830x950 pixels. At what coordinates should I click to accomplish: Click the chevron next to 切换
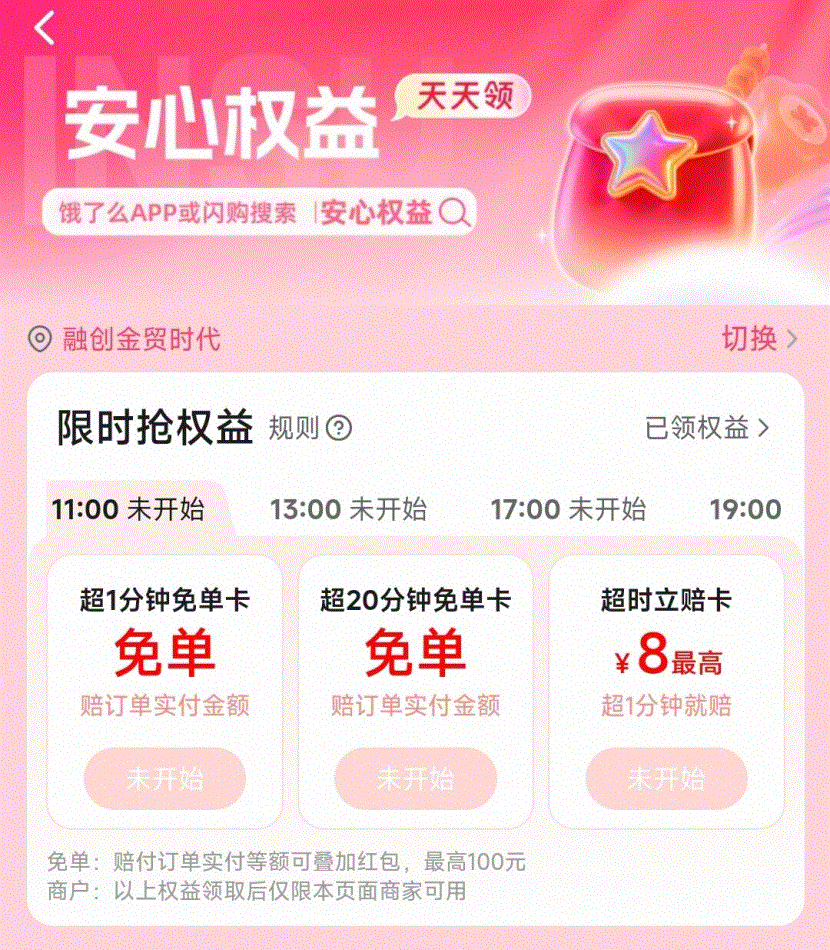coord(794,339)
